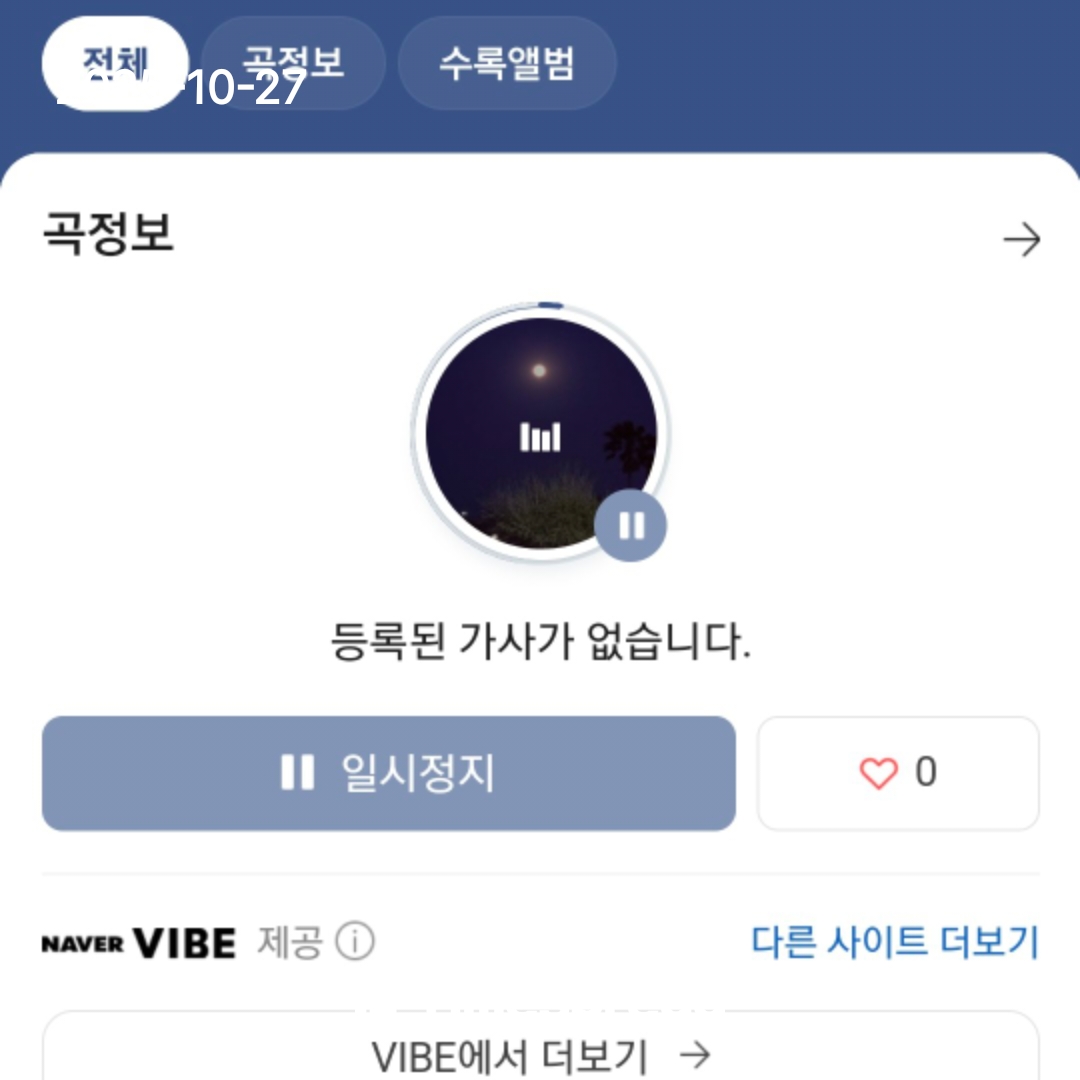
Task: Tap the 일시정지 button
Action: [388, 773]
